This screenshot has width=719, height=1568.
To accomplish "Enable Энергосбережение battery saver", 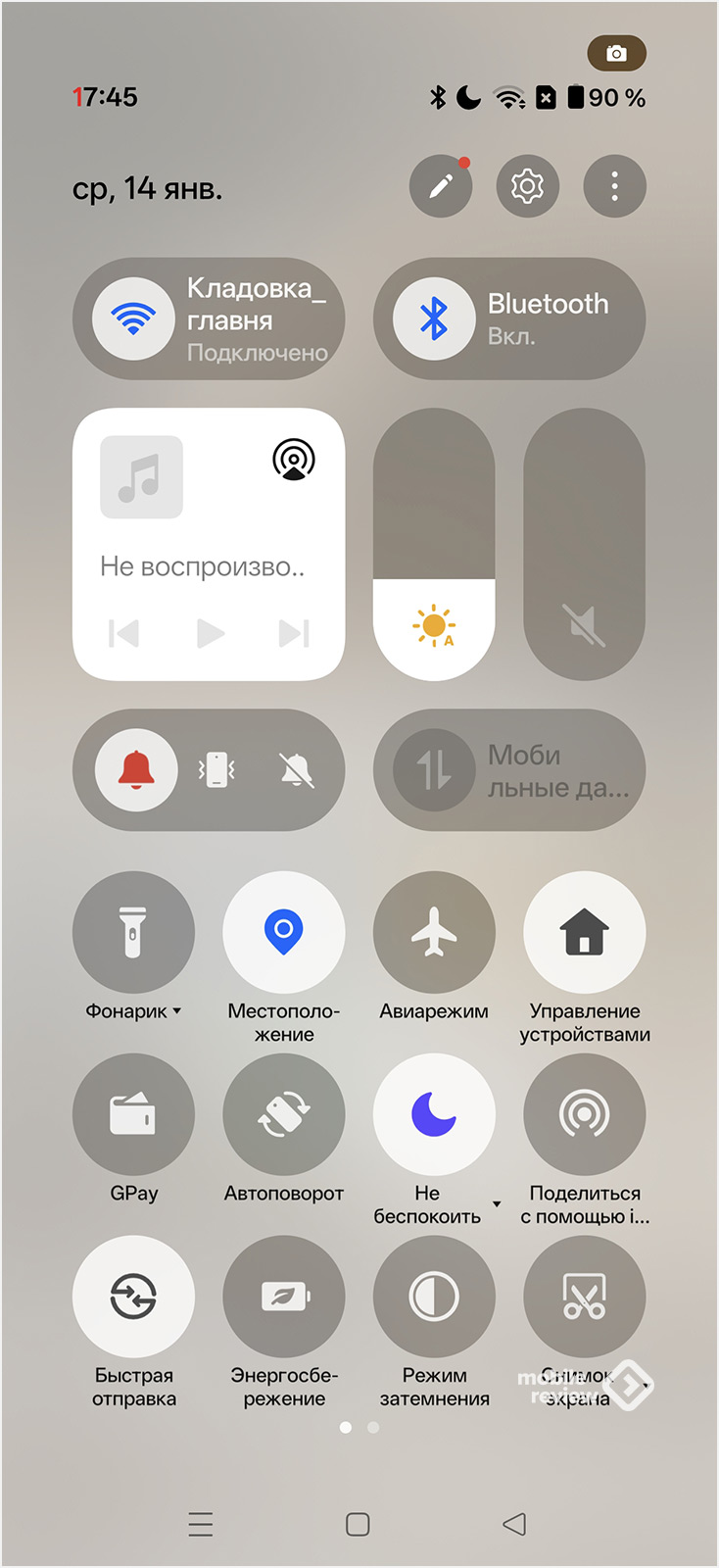I will pyautogui.click(x=284, y=1297).
